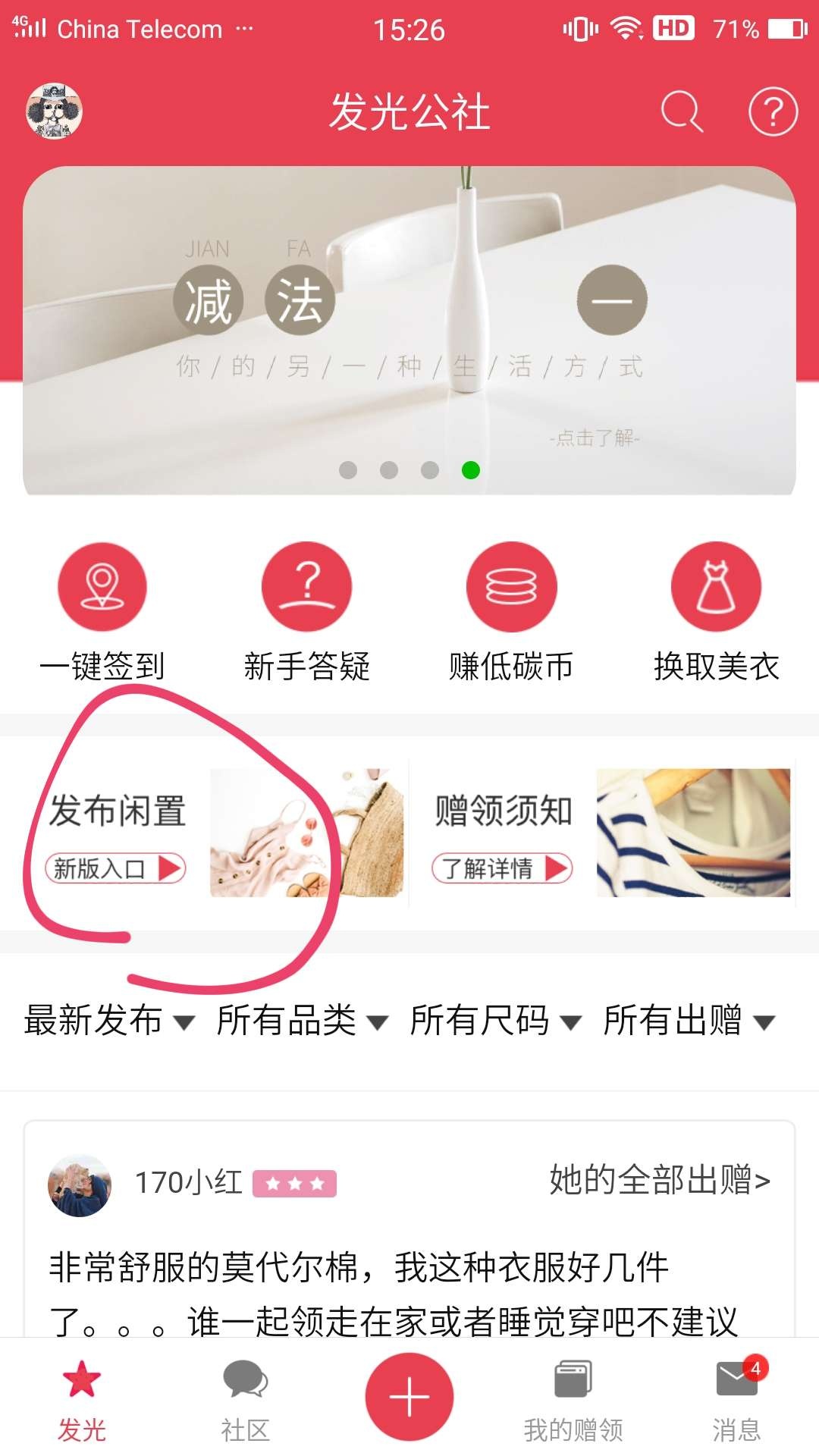
Task: Open 170小红's profile picture
Action: [80, 1185]
